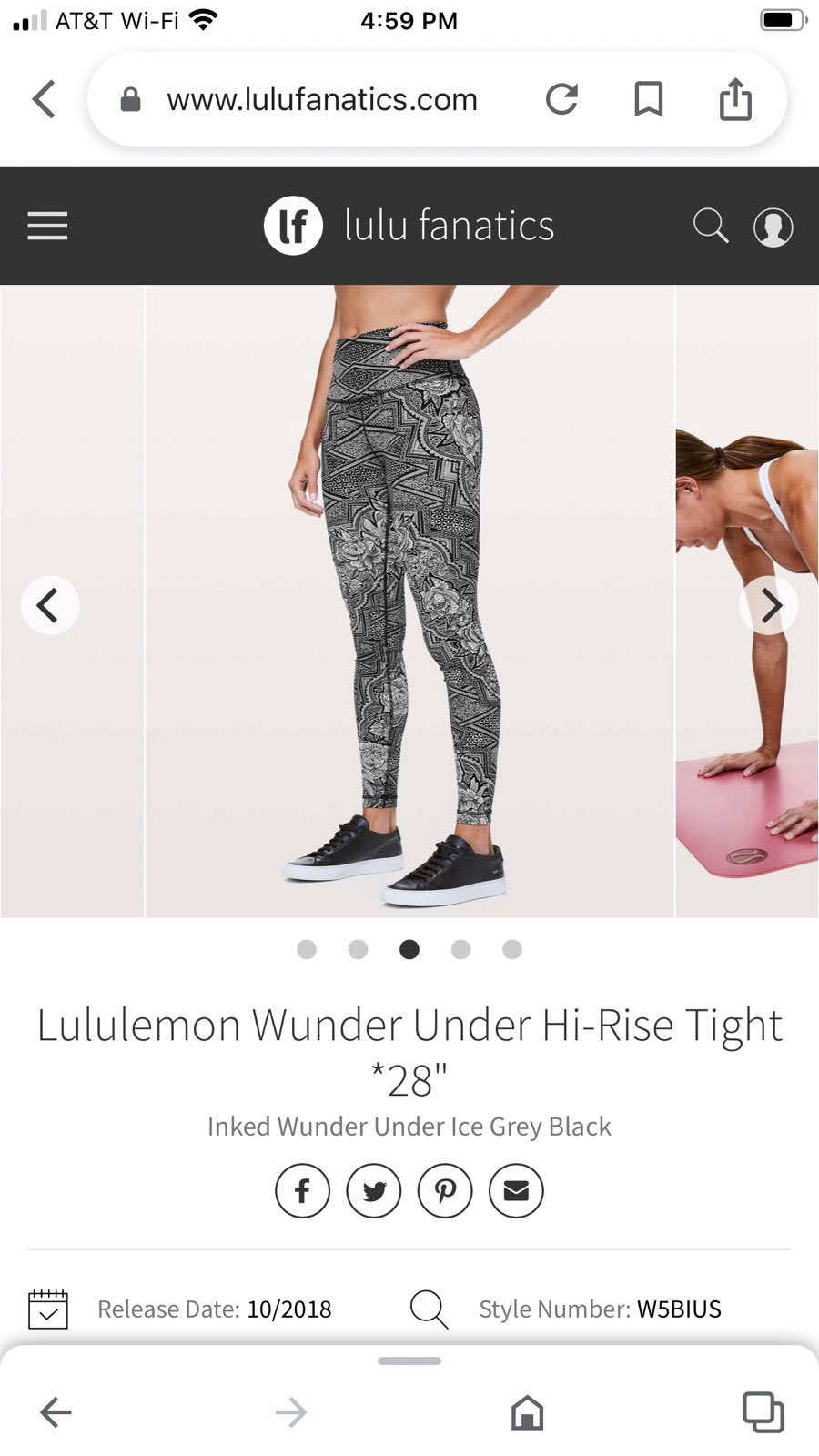Tap the bottom toolbar back arrow

coord(56,1412)
